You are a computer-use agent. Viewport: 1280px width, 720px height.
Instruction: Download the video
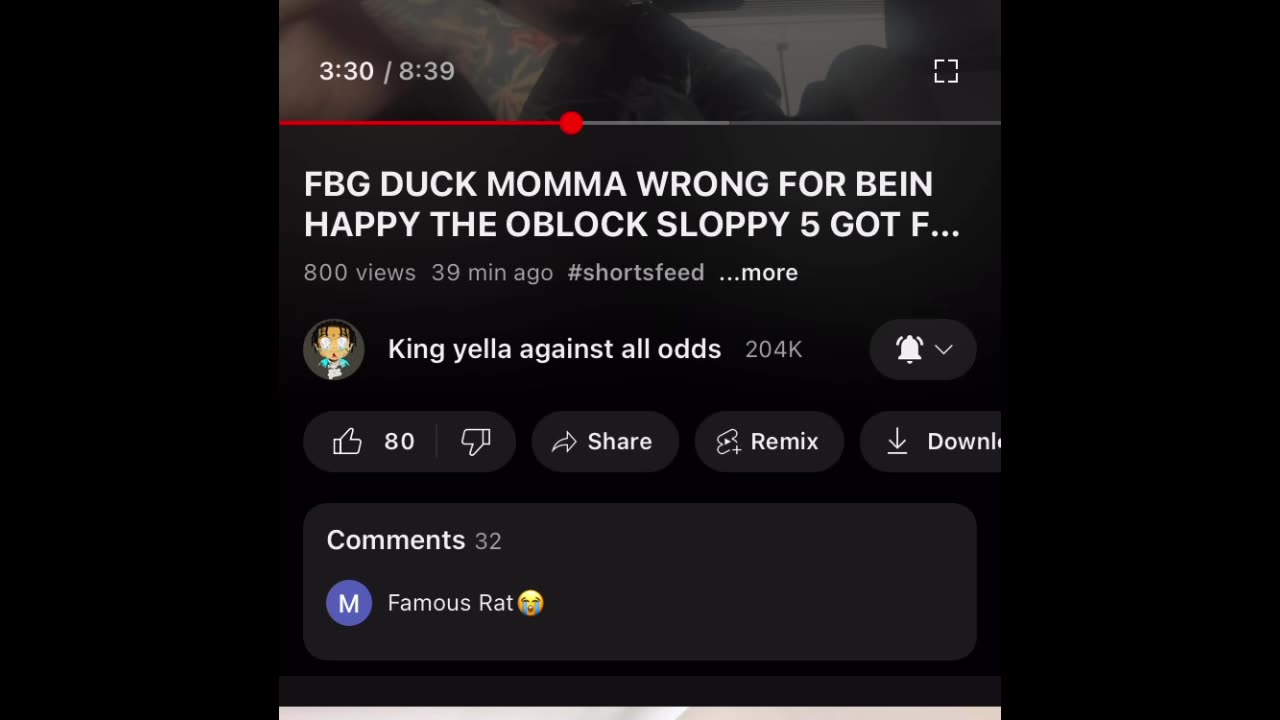940,442
